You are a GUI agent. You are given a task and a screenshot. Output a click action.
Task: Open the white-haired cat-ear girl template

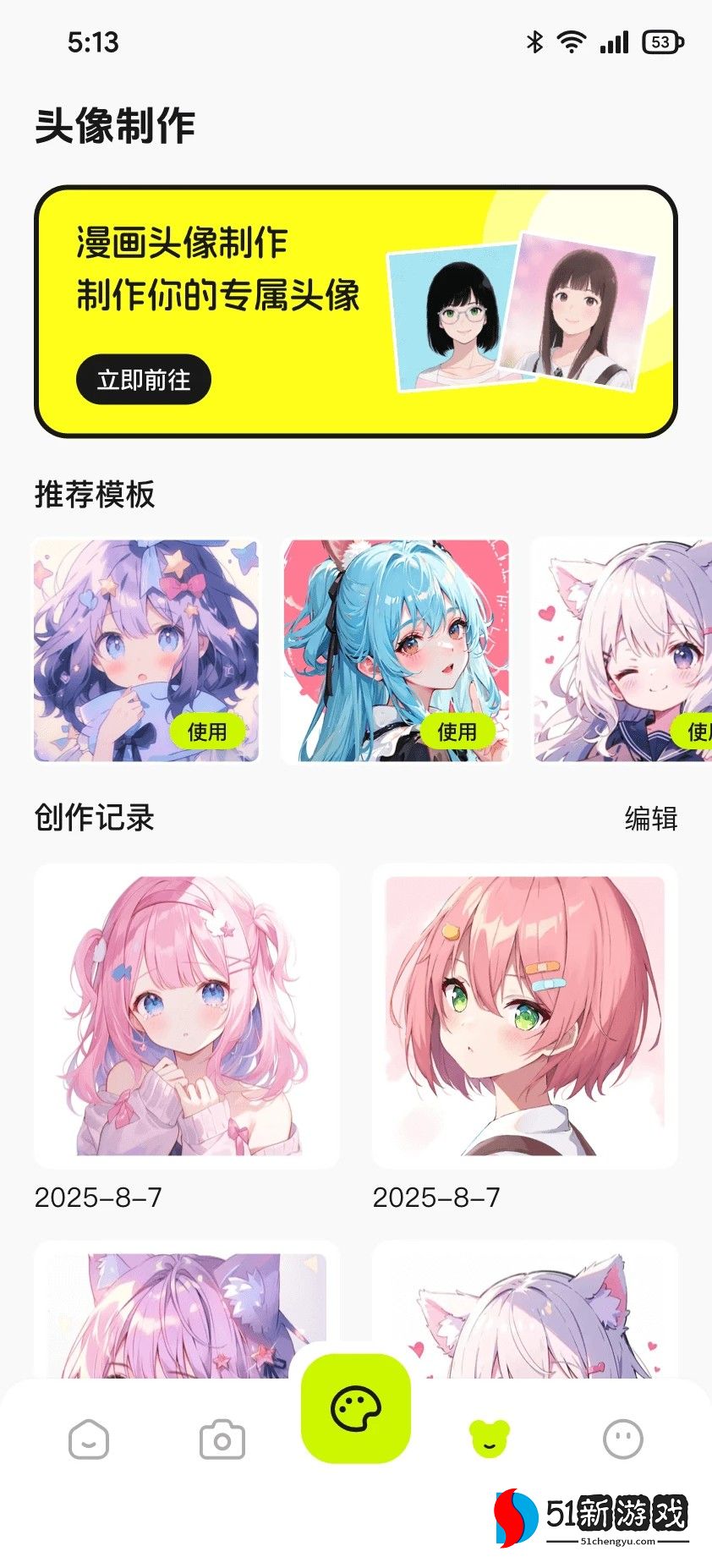(x=622, y=650)
